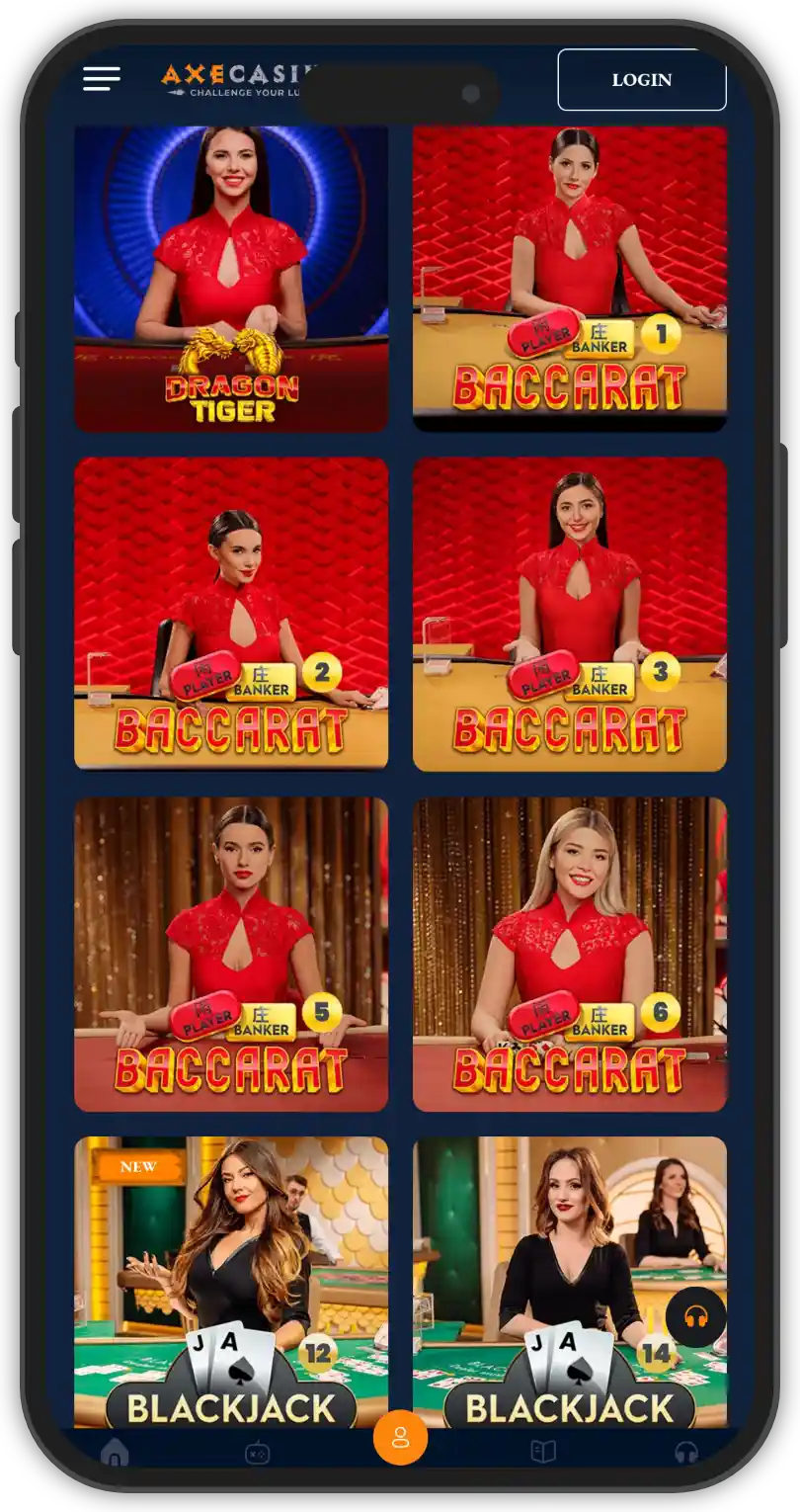Image resolution: width=800 pixels, height=1512 pixels.
Task: Go to the home tab
Action: pyautogui.click(x=115, y=1452)
